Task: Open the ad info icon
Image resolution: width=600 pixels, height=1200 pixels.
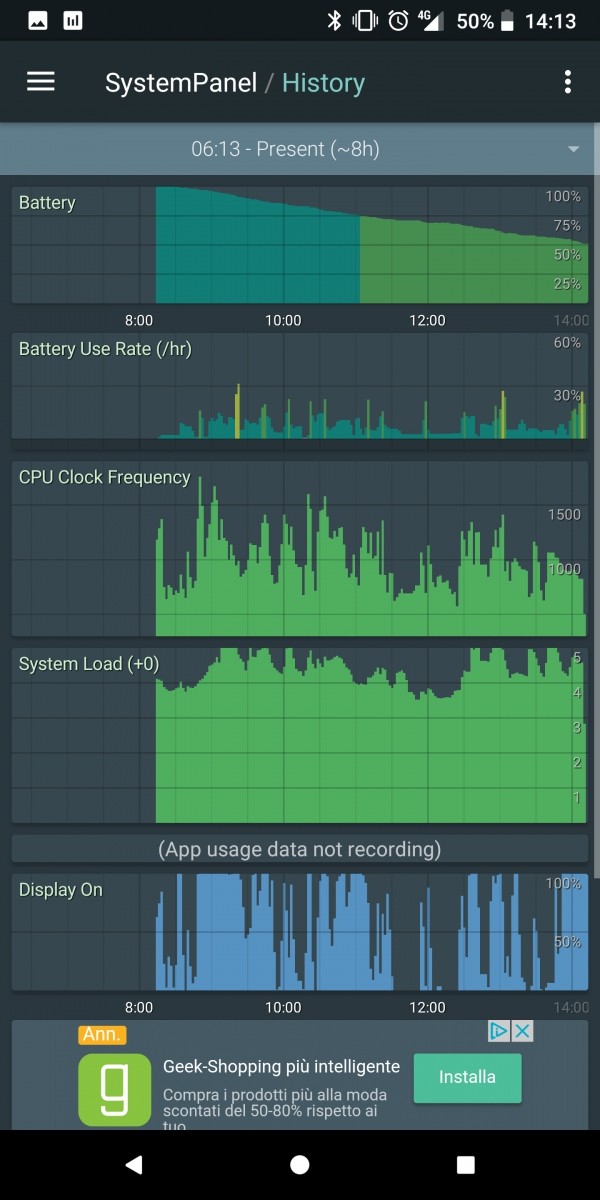Action: tap(500, 1031)
